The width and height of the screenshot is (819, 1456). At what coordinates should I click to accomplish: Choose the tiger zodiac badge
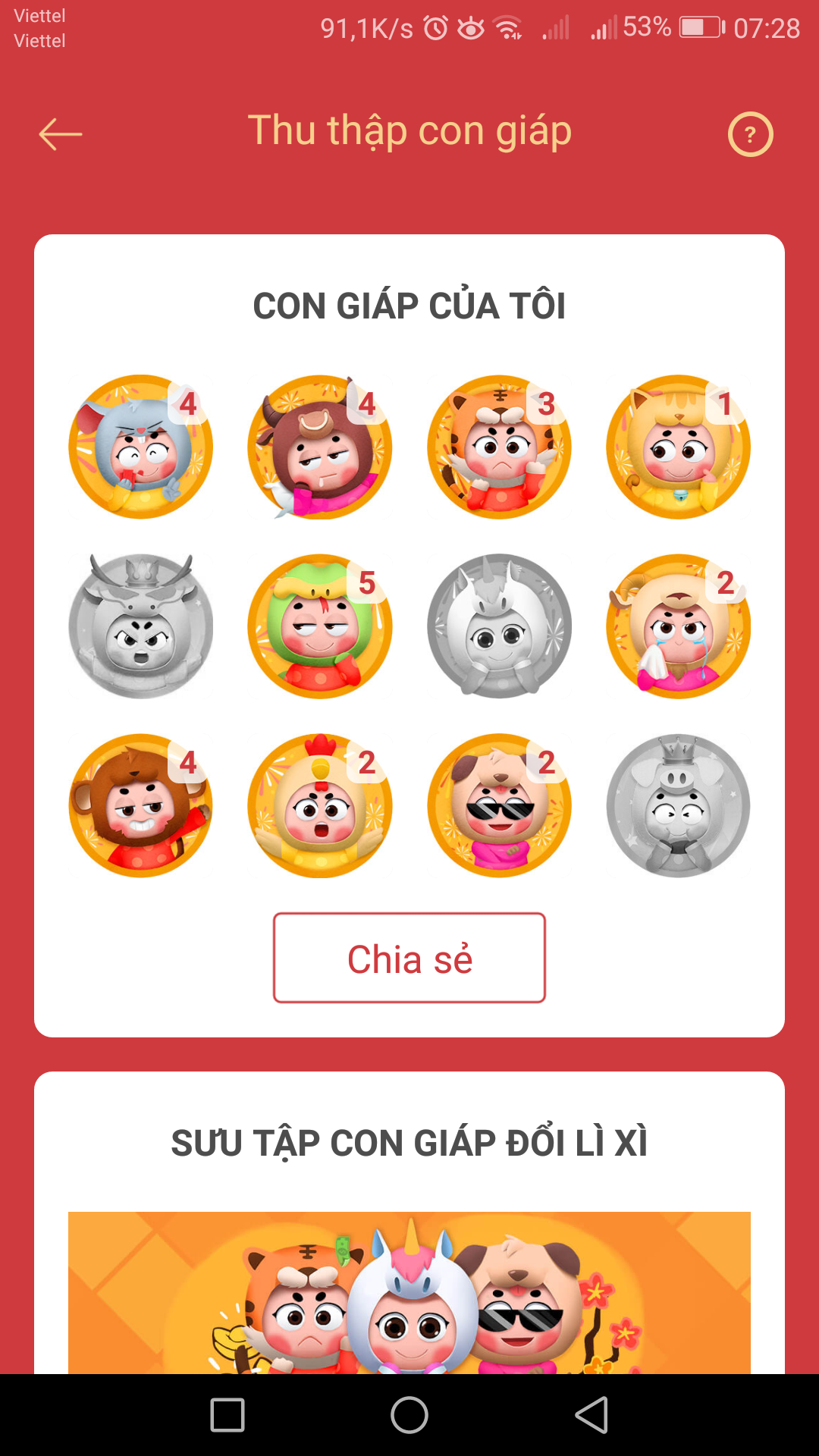pyautogui.click(x=499, y=447)
